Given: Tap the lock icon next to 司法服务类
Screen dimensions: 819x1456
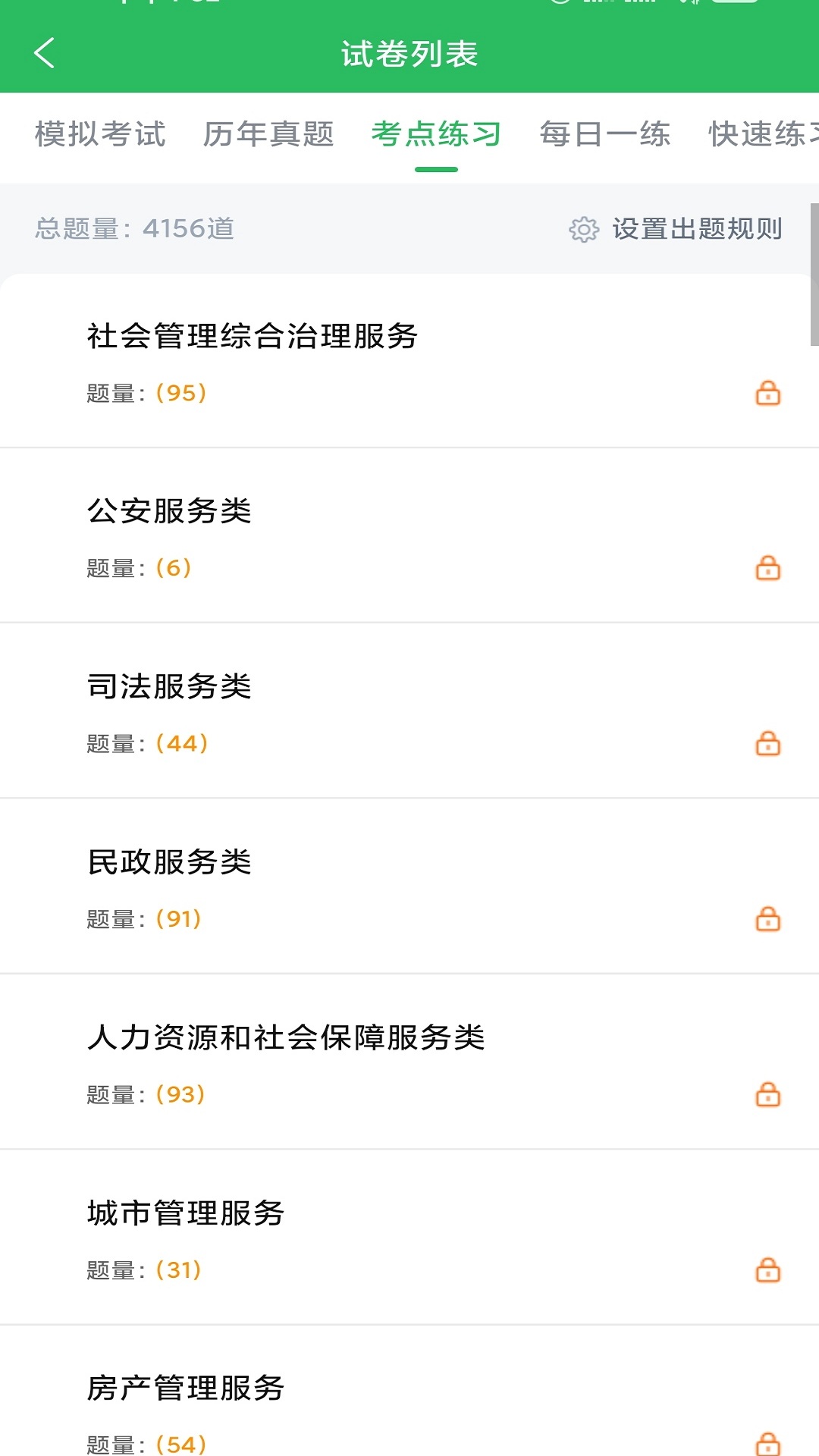Looking at the screenshot, I should [768, 744].
